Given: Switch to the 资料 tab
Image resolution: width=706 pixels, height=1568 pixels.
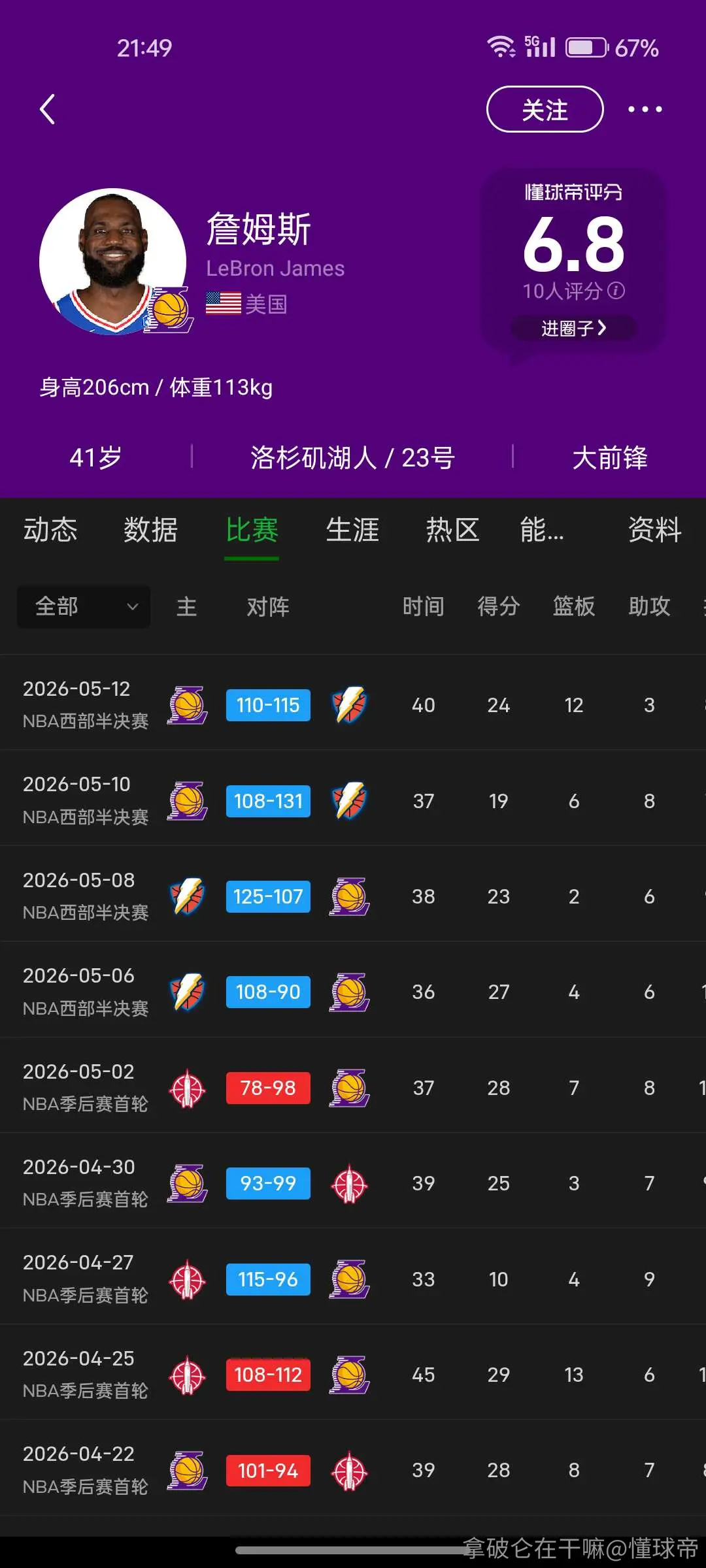Looking at the screenshot, I should [655, 530].
